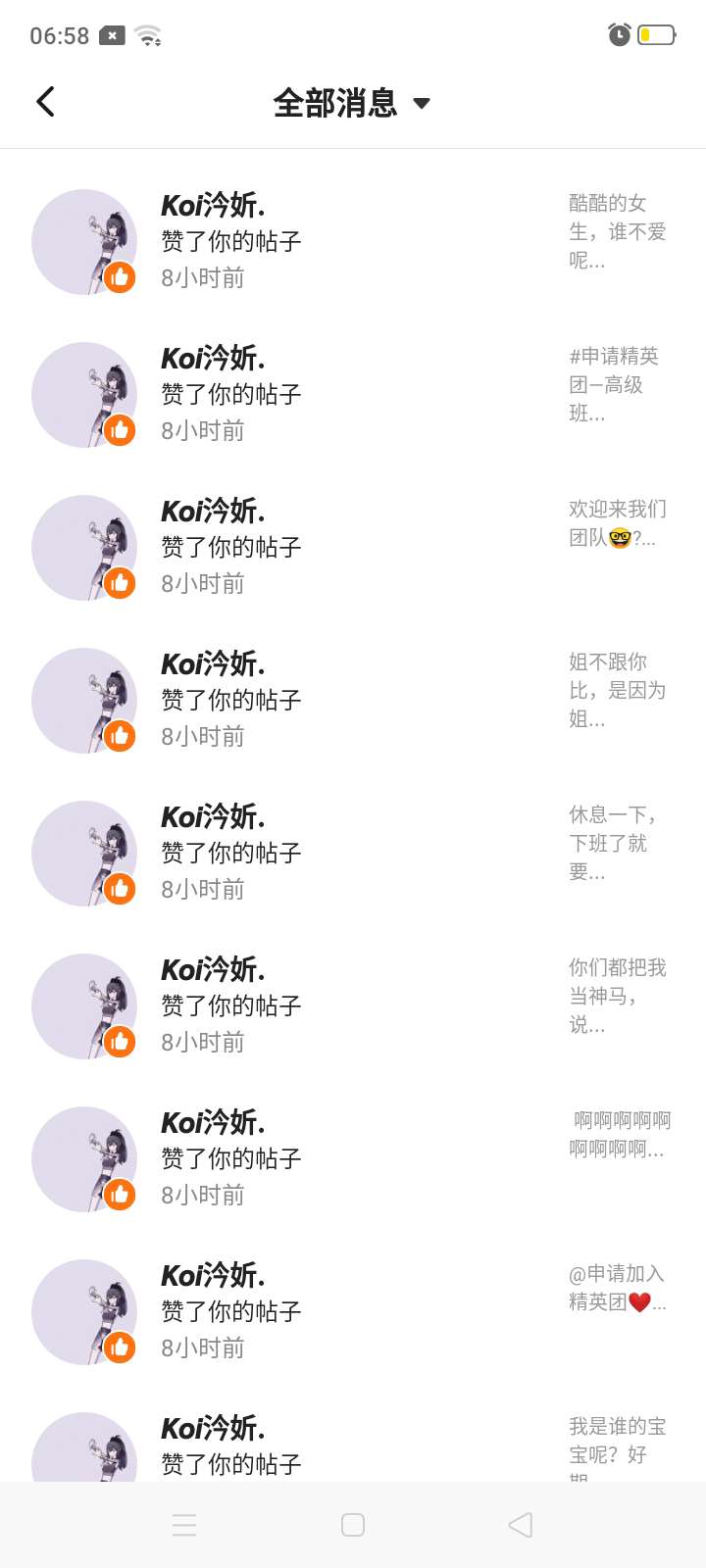Screen dimensions: 706x1568
Task: Open the like notification for 你们都把我当神马 post
Action: [x=353, y=1005]
